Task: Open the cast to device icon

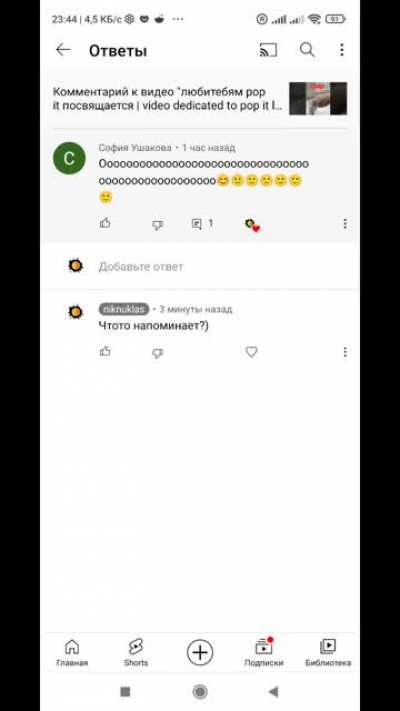Action: point(268,50)
